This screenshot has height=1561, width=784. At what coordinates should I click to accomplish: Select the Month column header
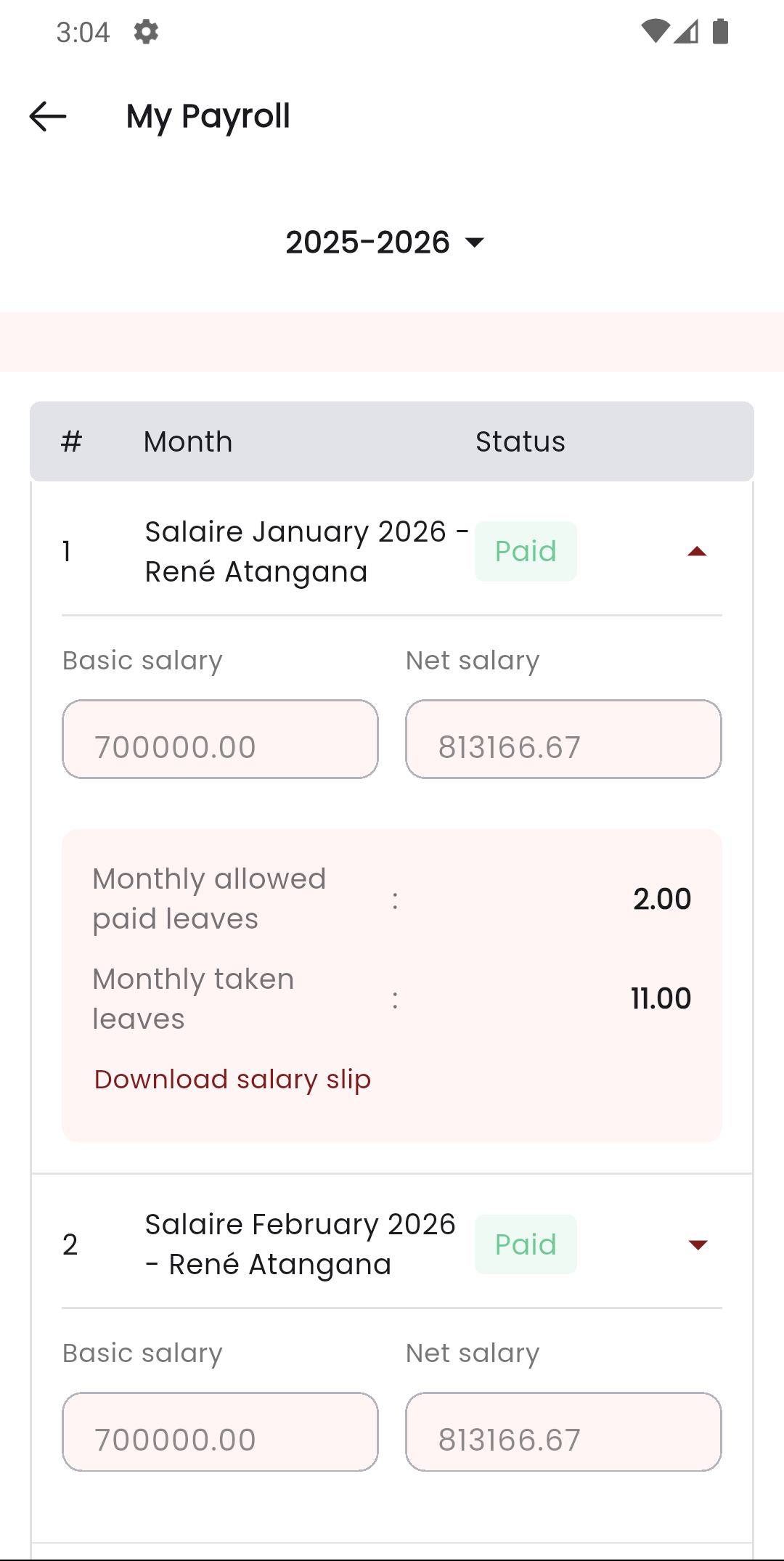[188, 441]
